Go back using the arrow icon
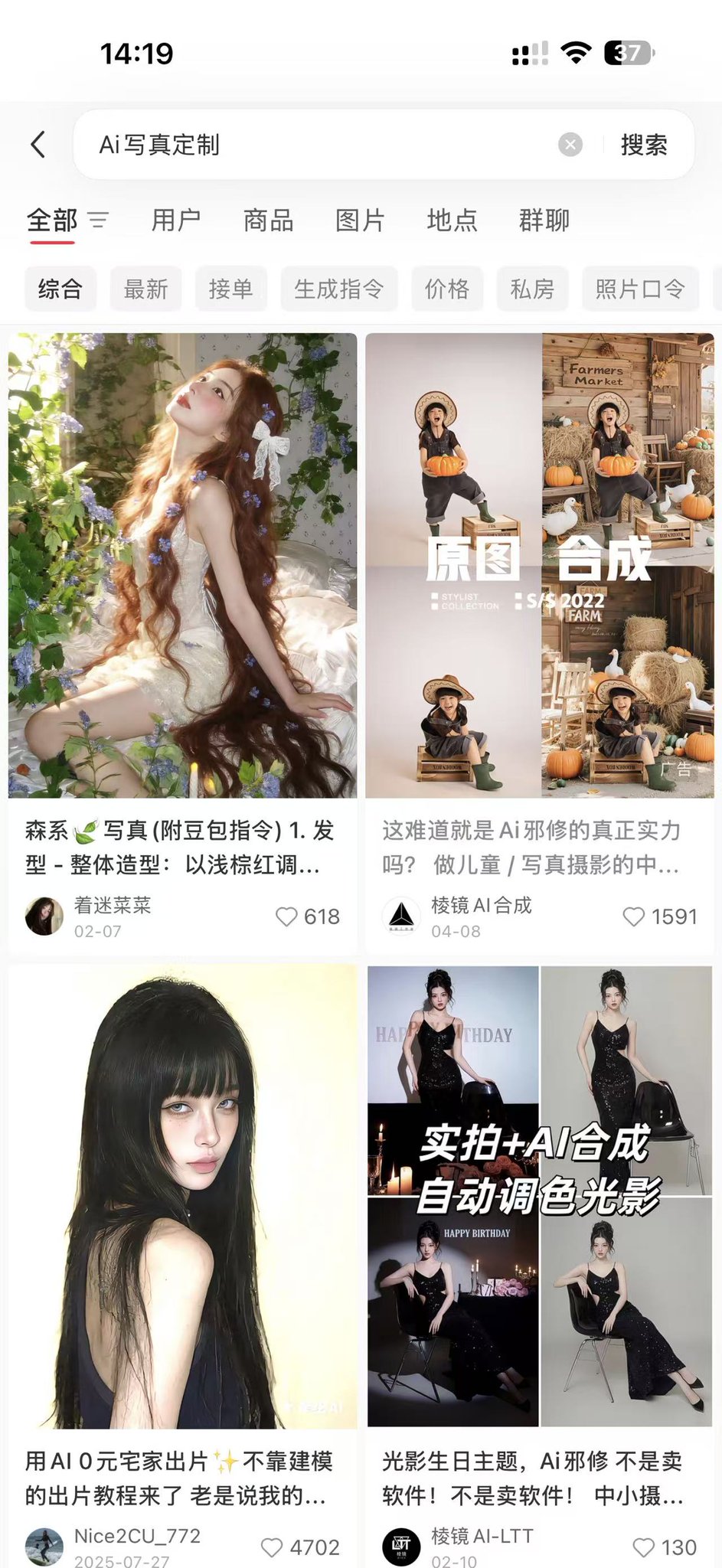Screen dimensions: 722x1568 coord(38,144)
